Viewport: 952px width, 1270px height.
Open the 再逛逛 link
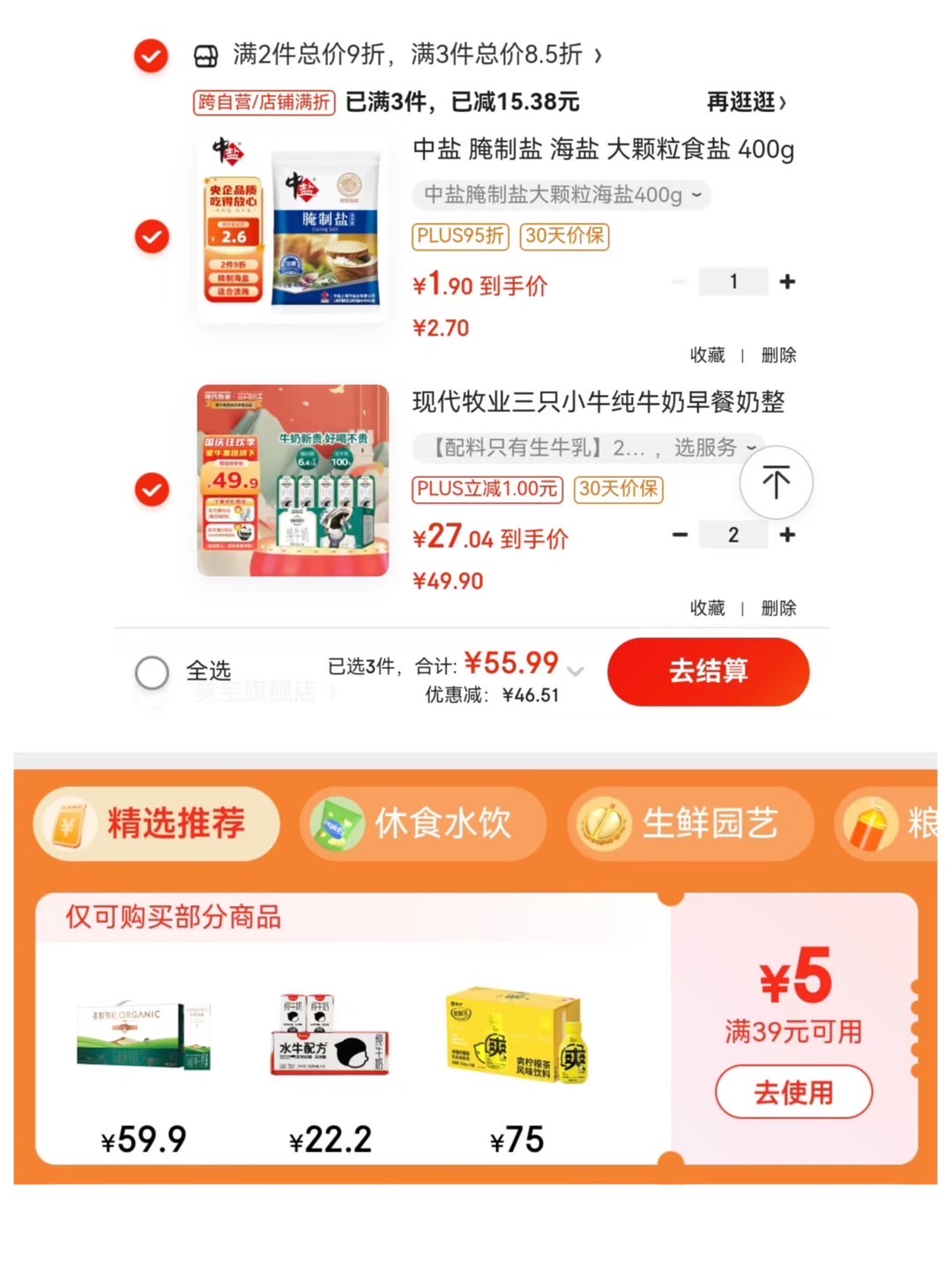pyautogui.click(x=746, y=102)
